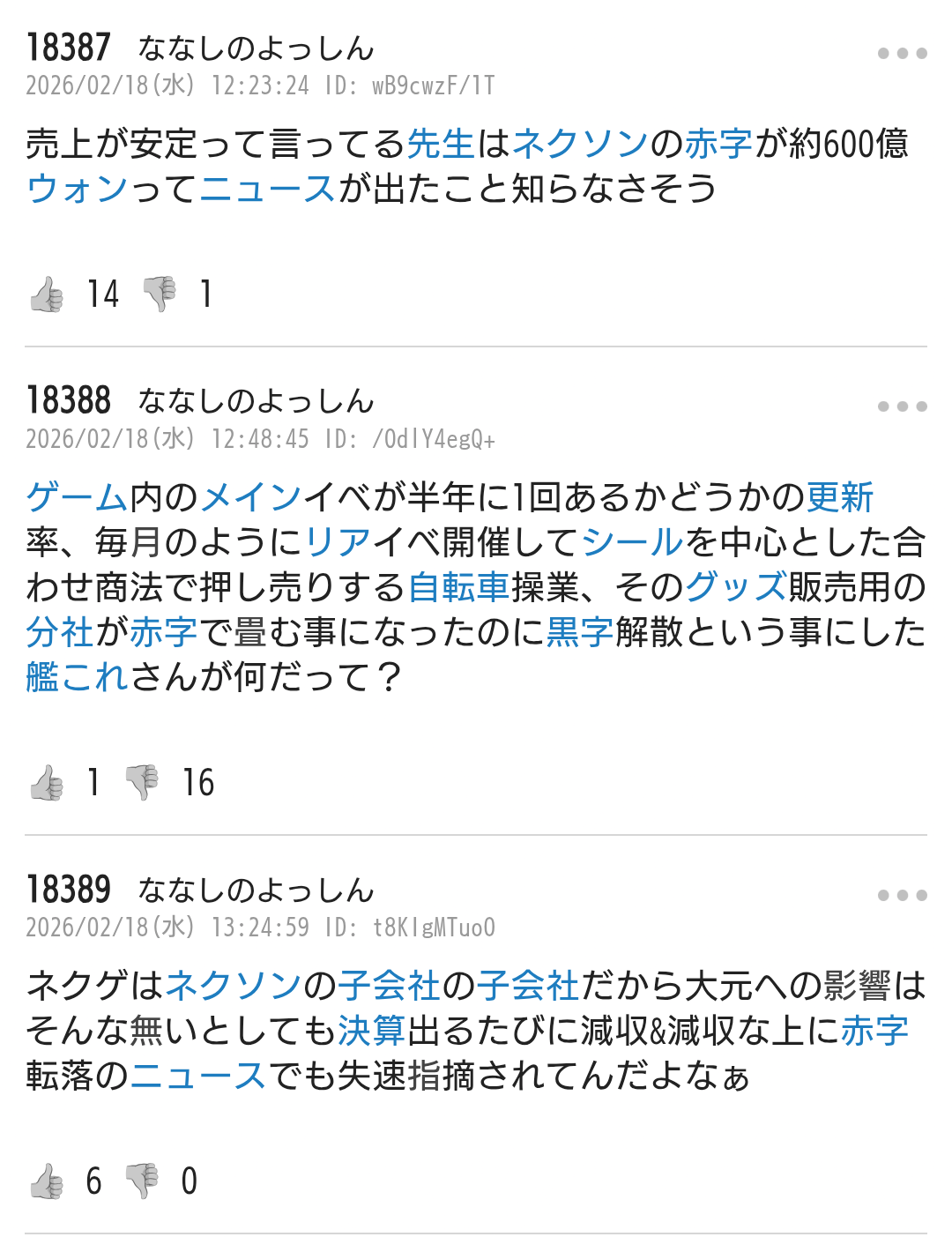Open the three-dot menu on comment 18389
Viewport: 952px width, 1237px height.
[902, 895]
